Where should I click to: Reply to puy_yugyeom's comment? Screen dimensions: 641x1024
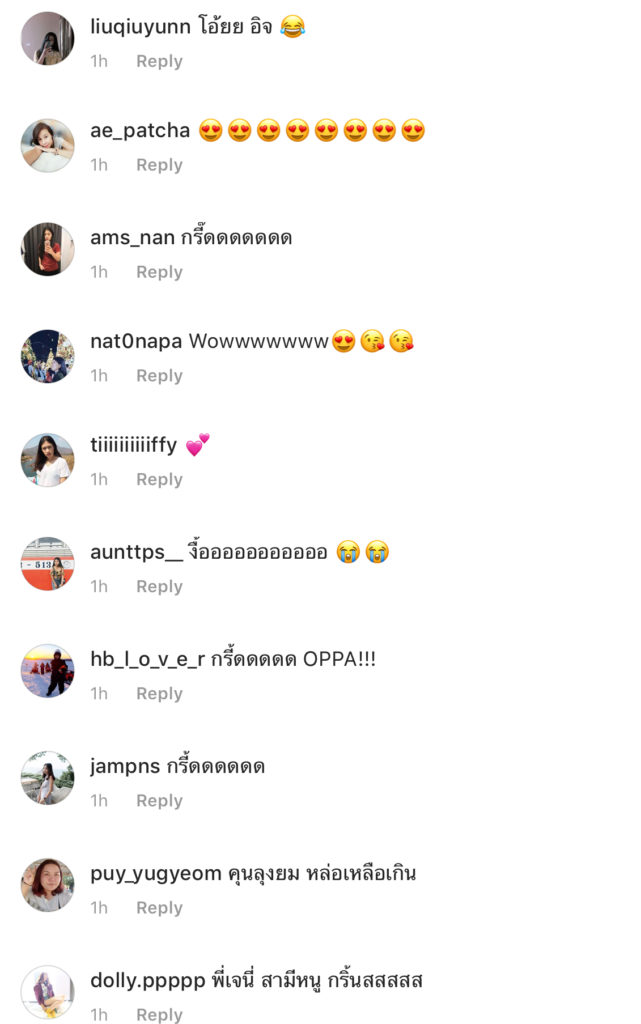coord(159,908)
